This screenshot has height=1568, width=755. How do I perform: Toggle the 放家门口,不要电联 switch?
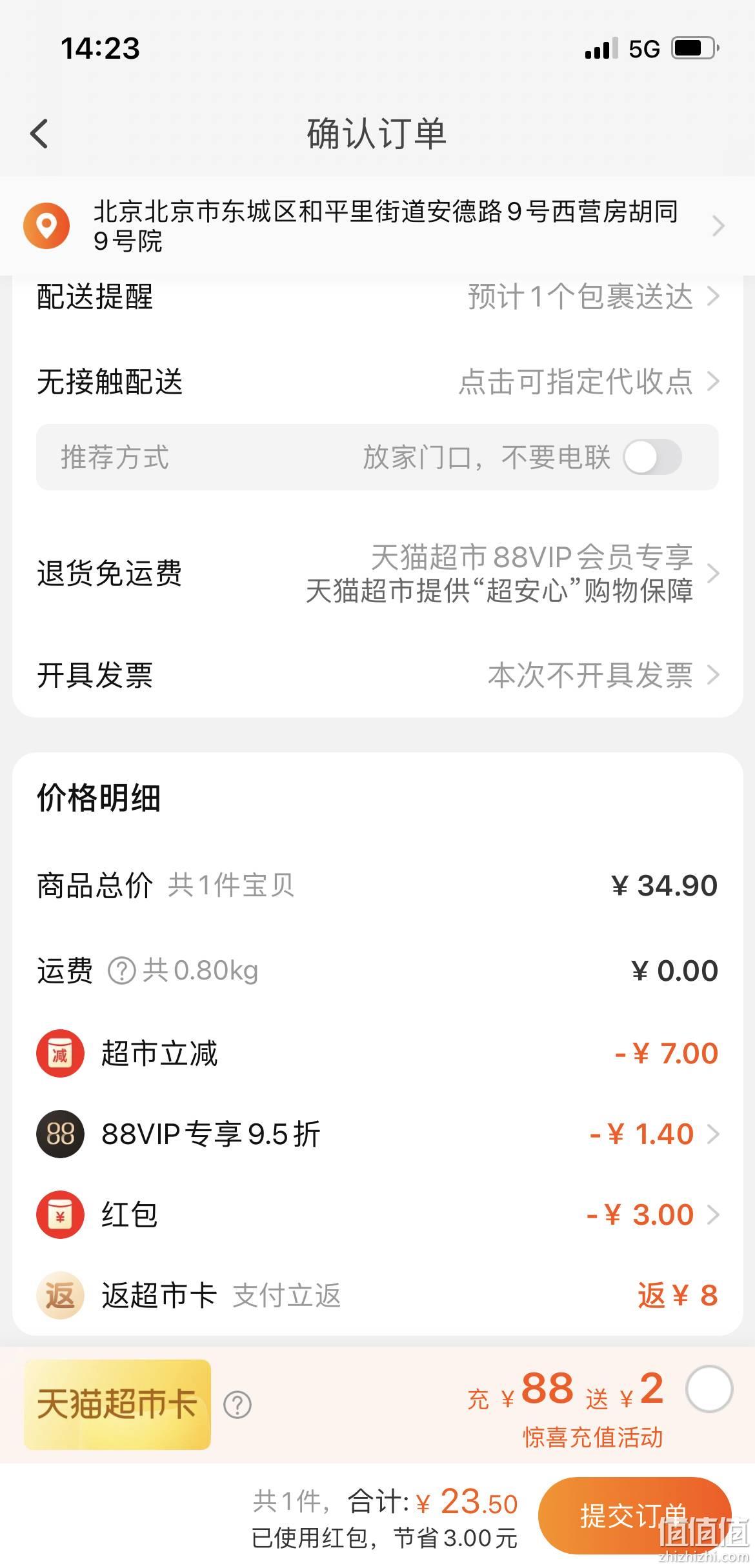point(652,457)
